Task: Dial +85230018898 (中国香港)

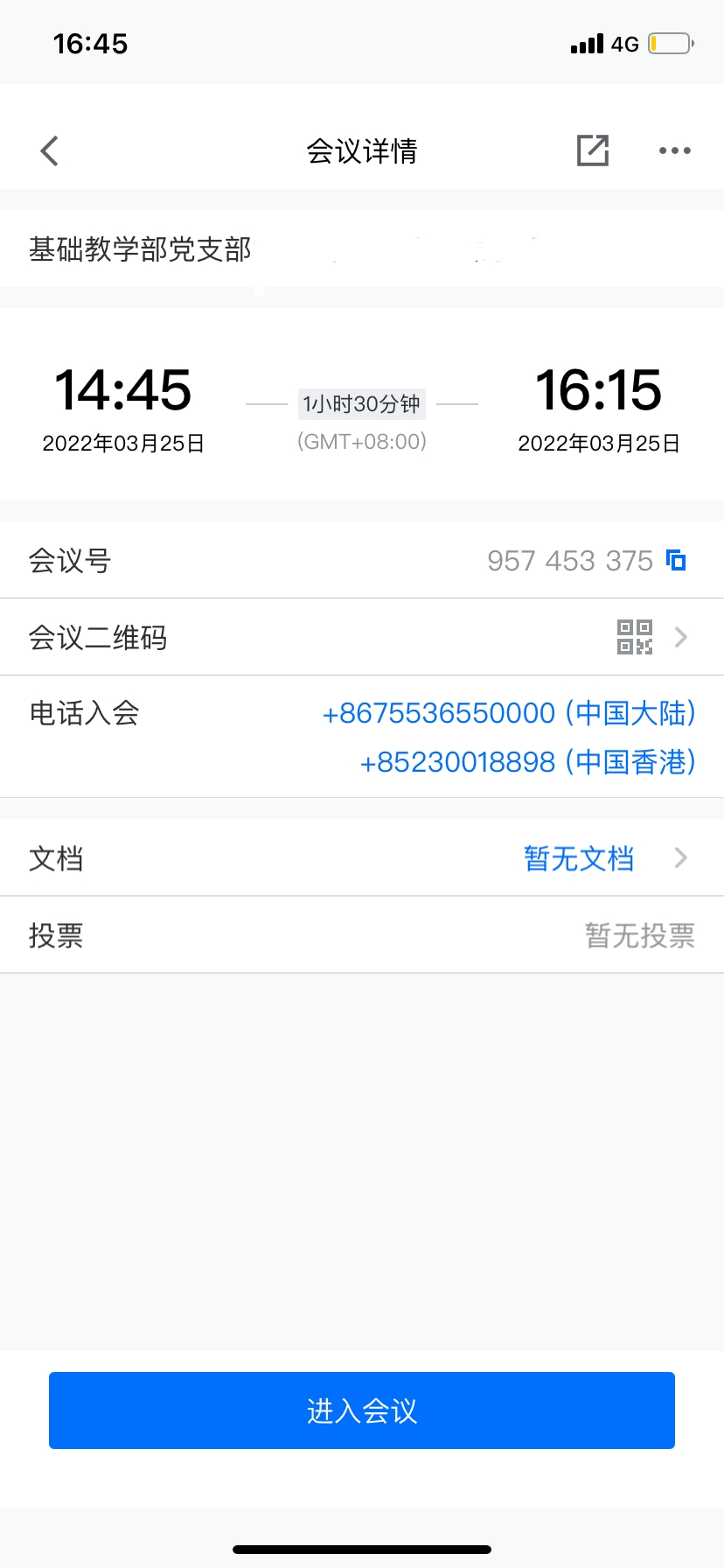Action: [x=527, y=762]
